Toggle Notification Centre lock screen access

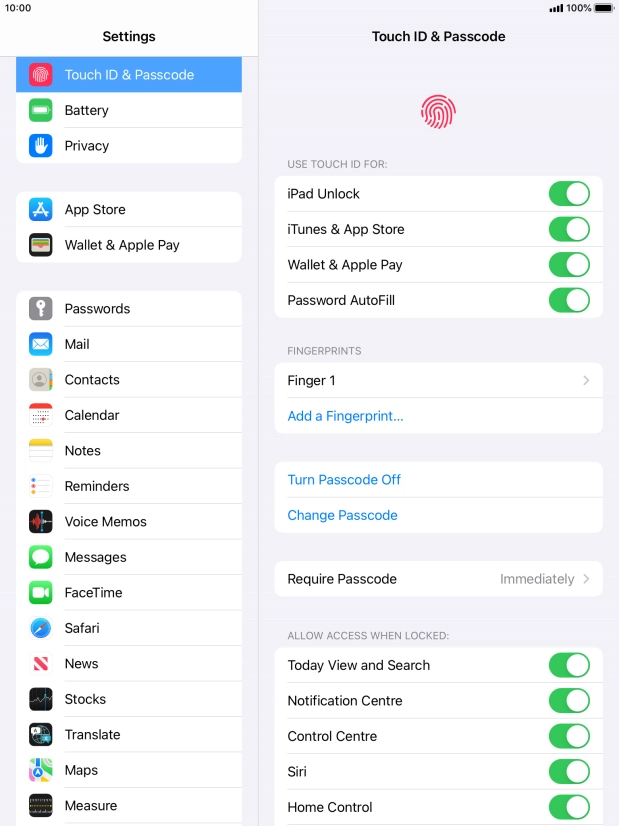[x=568, y=701]
